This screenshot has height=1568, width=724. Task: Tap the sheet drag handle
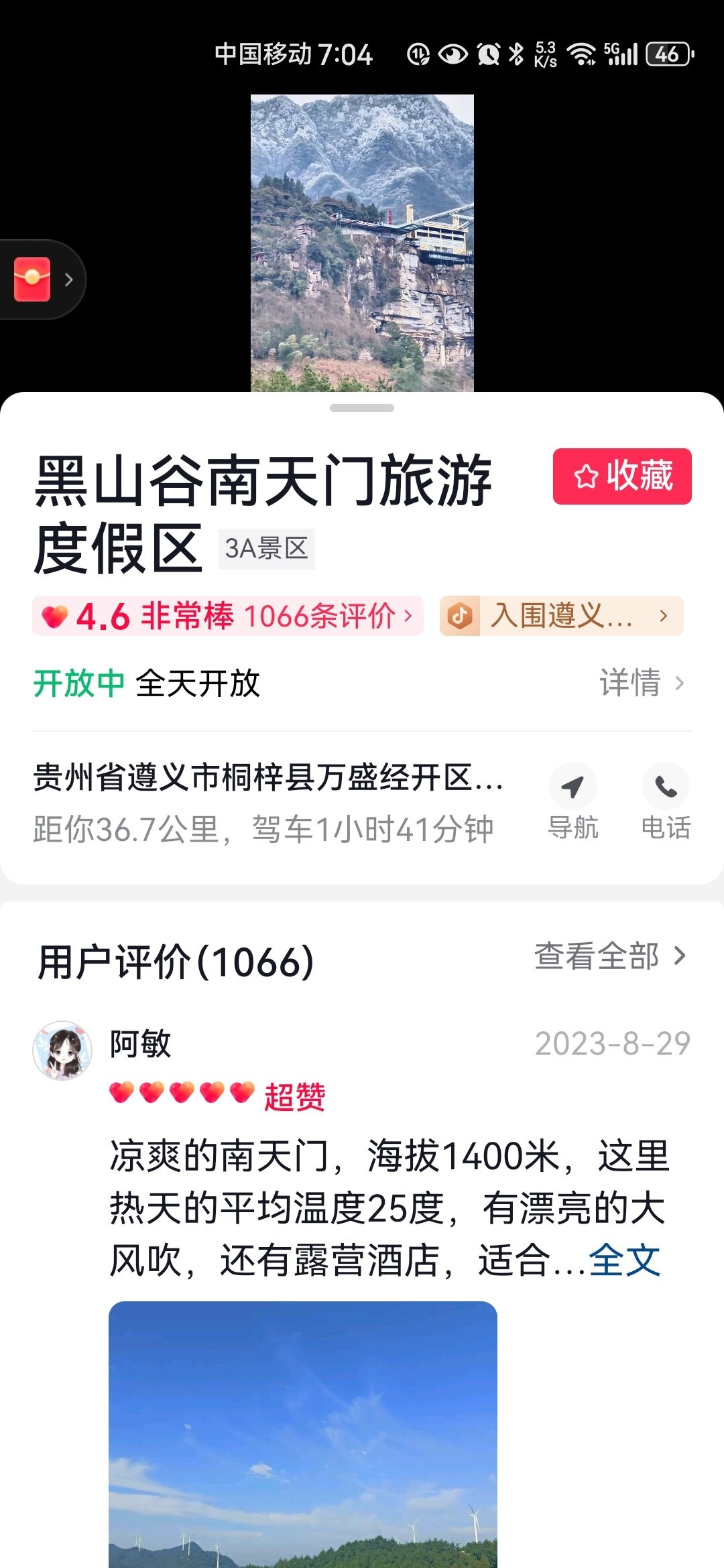click(362, 408)
